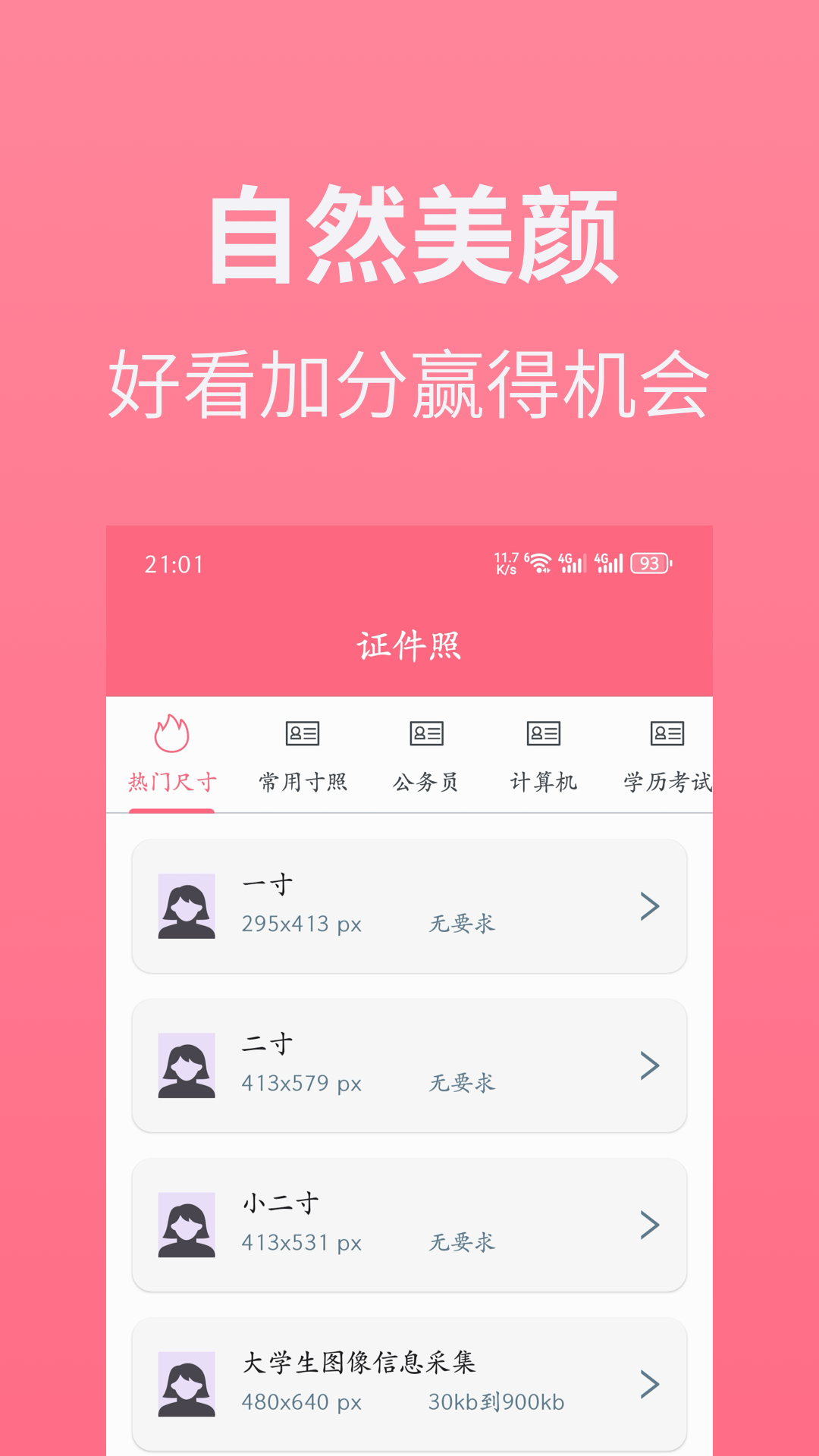Tap the Wi-Fi icon in the status bar
Image resolution: width=819 pixels, height=1456 pixels.
(540, 563)
